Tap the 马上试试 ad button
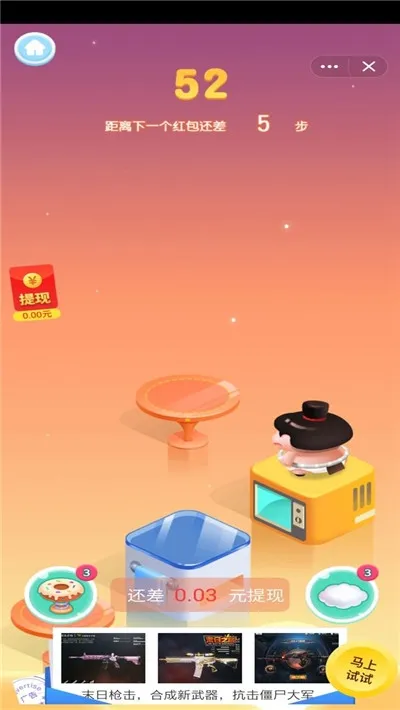400x710 pixels. click(361, 672)
